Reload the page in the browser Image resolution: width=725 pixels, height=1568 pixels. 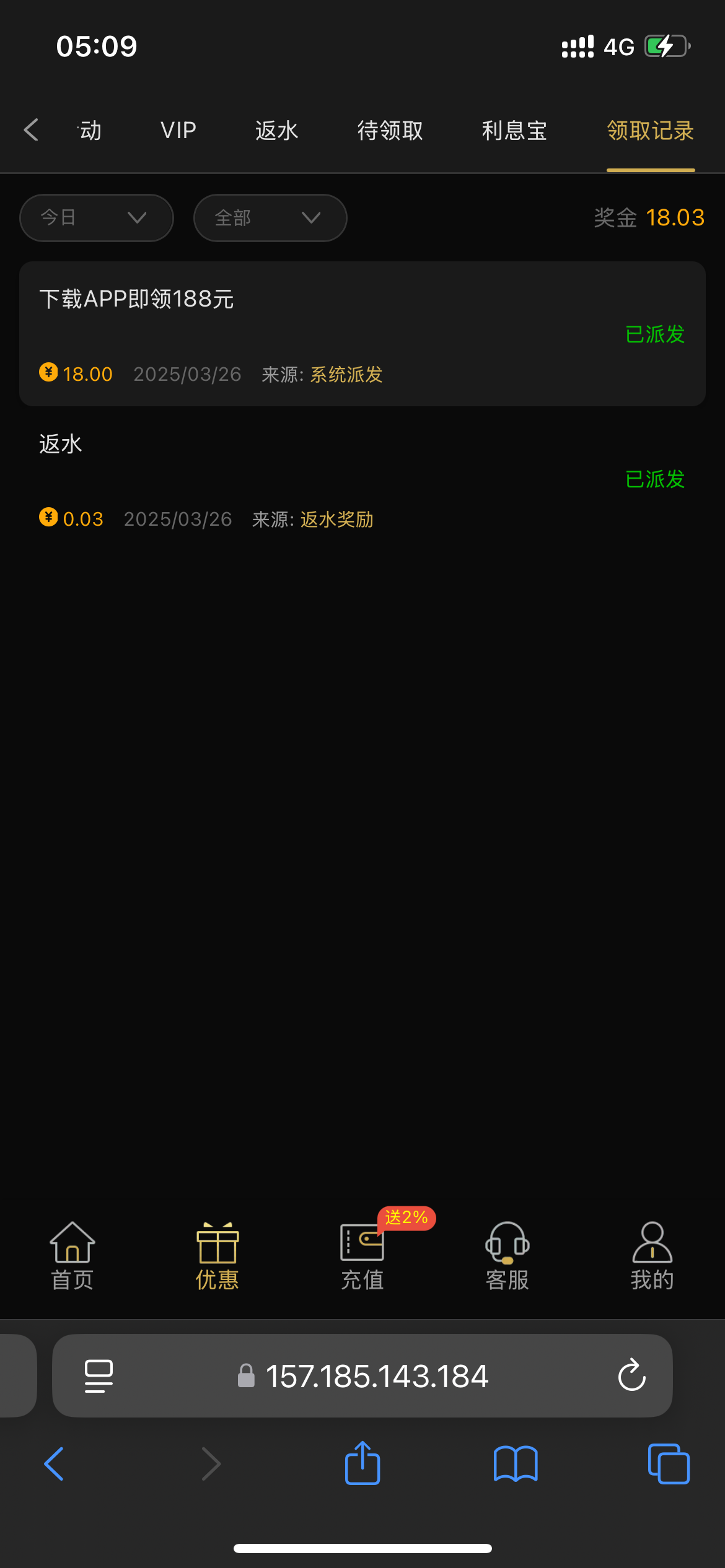pos(631,1375)
